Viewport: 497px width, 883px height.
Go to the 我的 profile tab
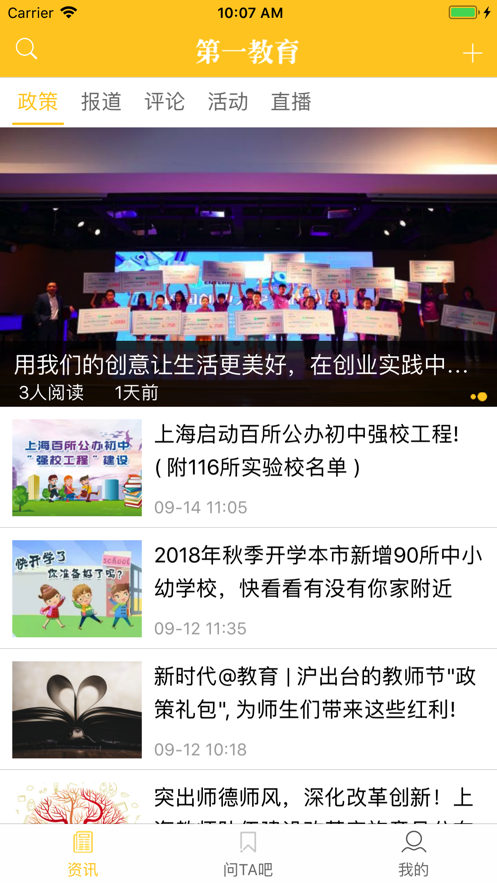tap(414, 854)
